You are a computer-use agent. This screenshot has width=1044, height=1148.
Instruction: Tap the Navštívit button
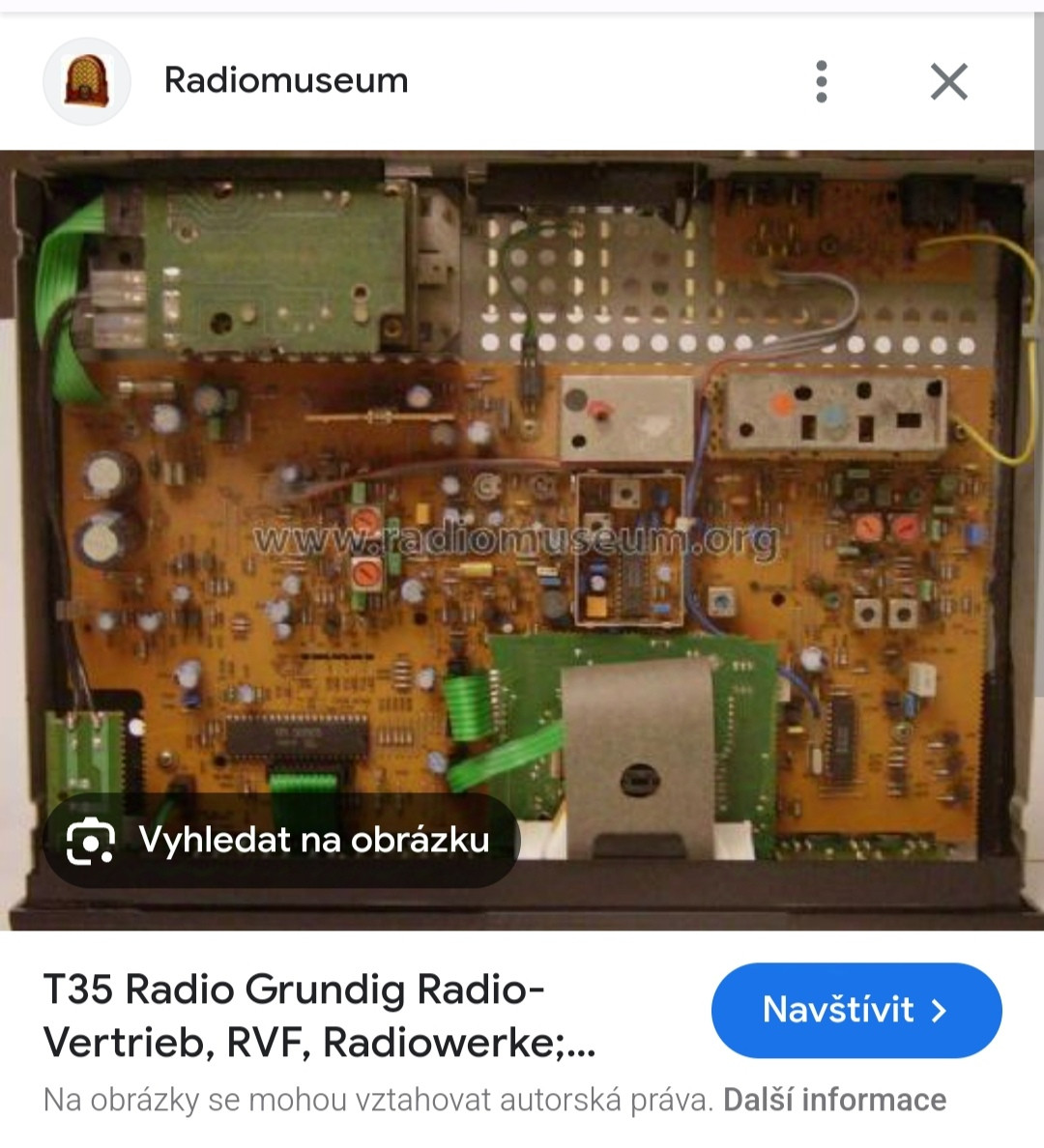[x=855, y=1010]
